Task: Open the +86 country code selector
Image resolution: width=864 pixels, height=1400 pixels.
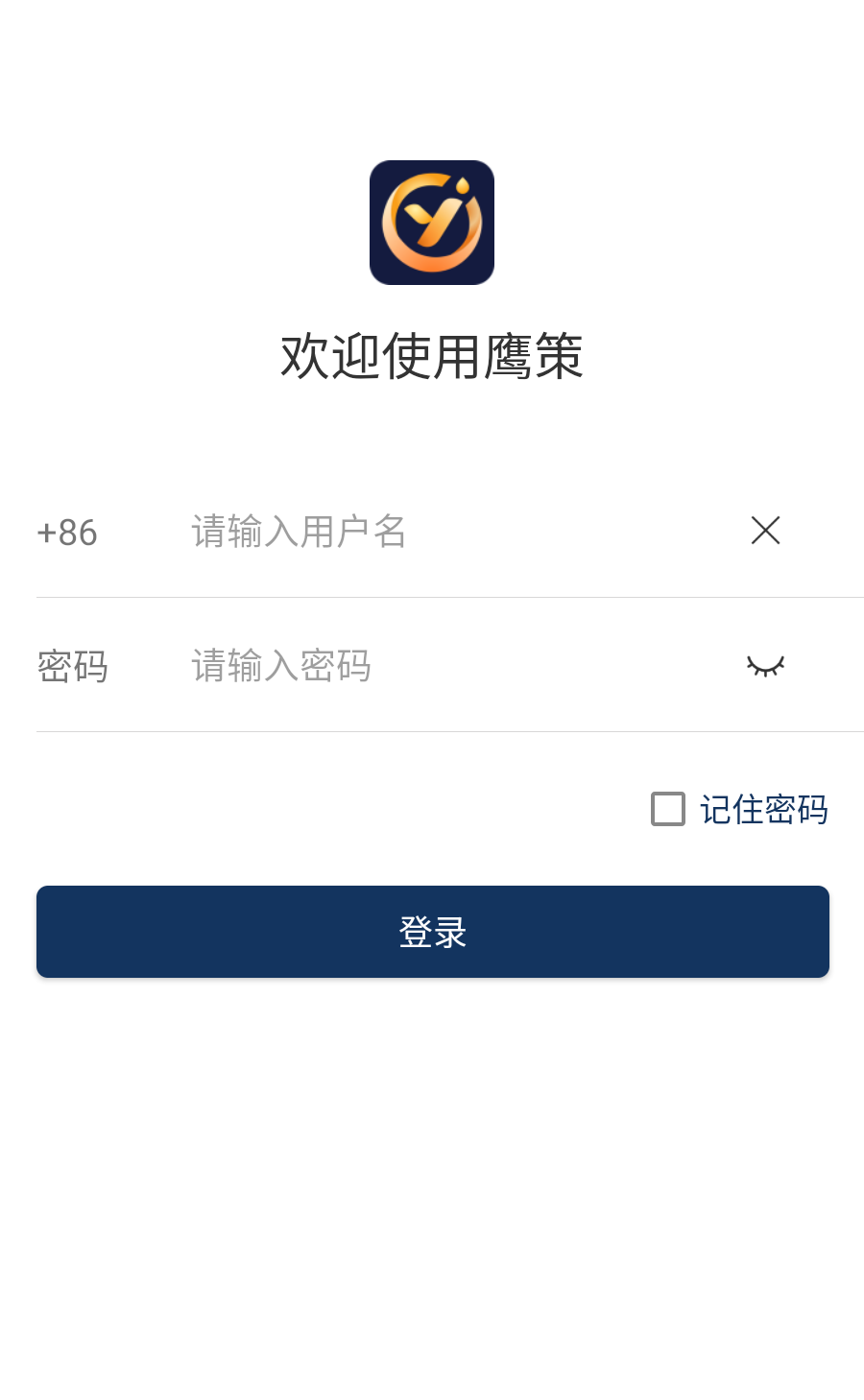Action: (x=67, y=533)
